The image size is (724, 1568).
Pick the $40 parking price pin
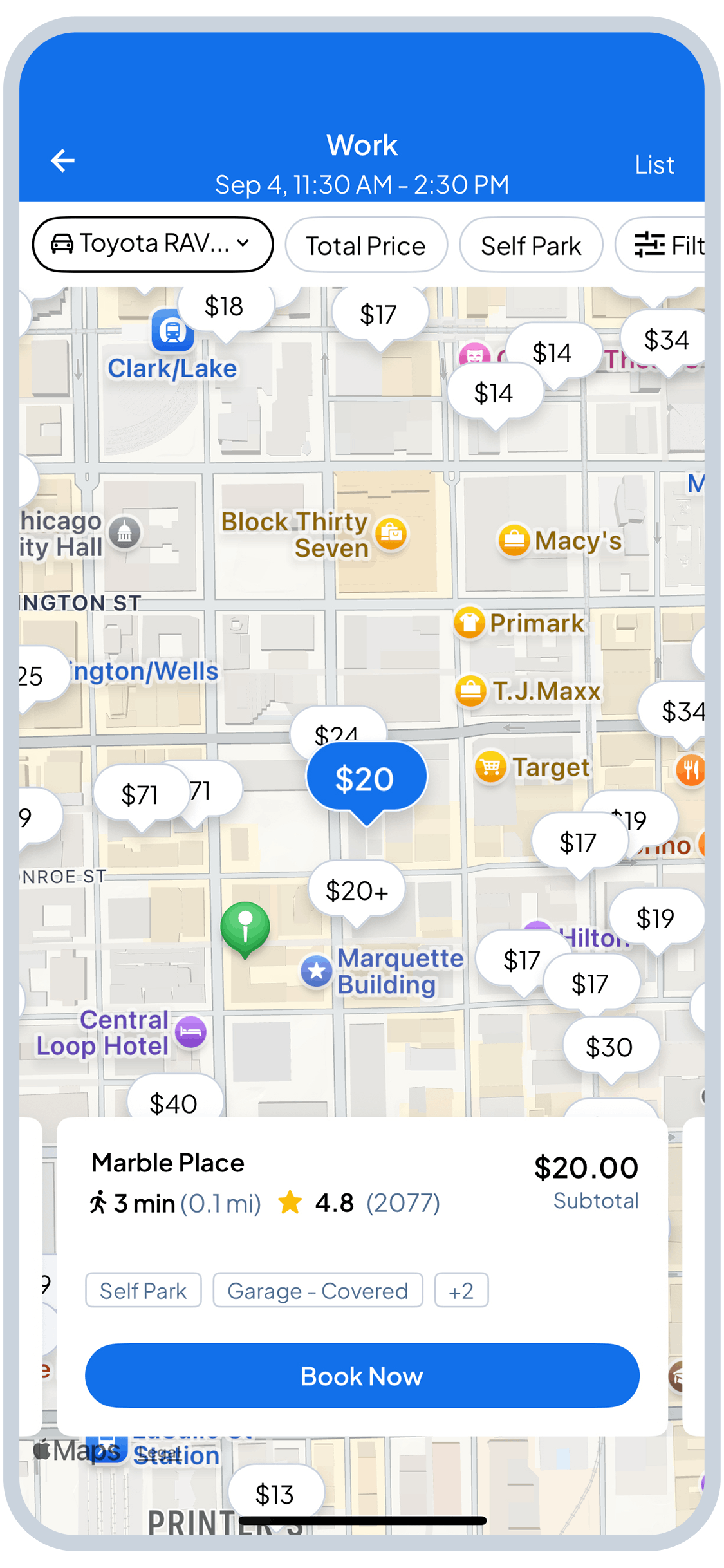(x=174, y=1103)
